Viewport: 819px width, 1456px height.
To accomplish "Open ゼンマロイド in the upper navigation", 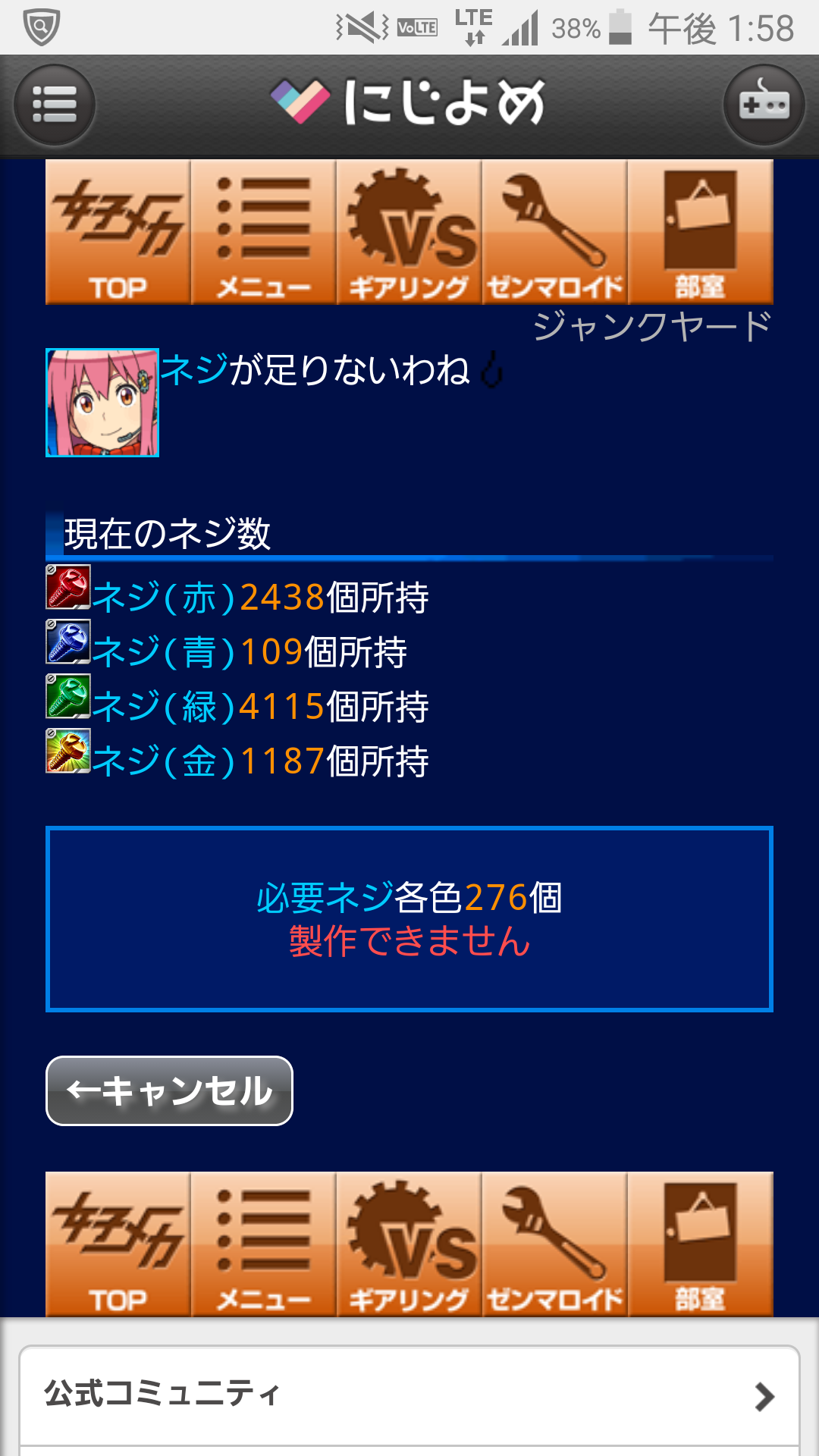I will pyautogui.click(x=554, y=232).
